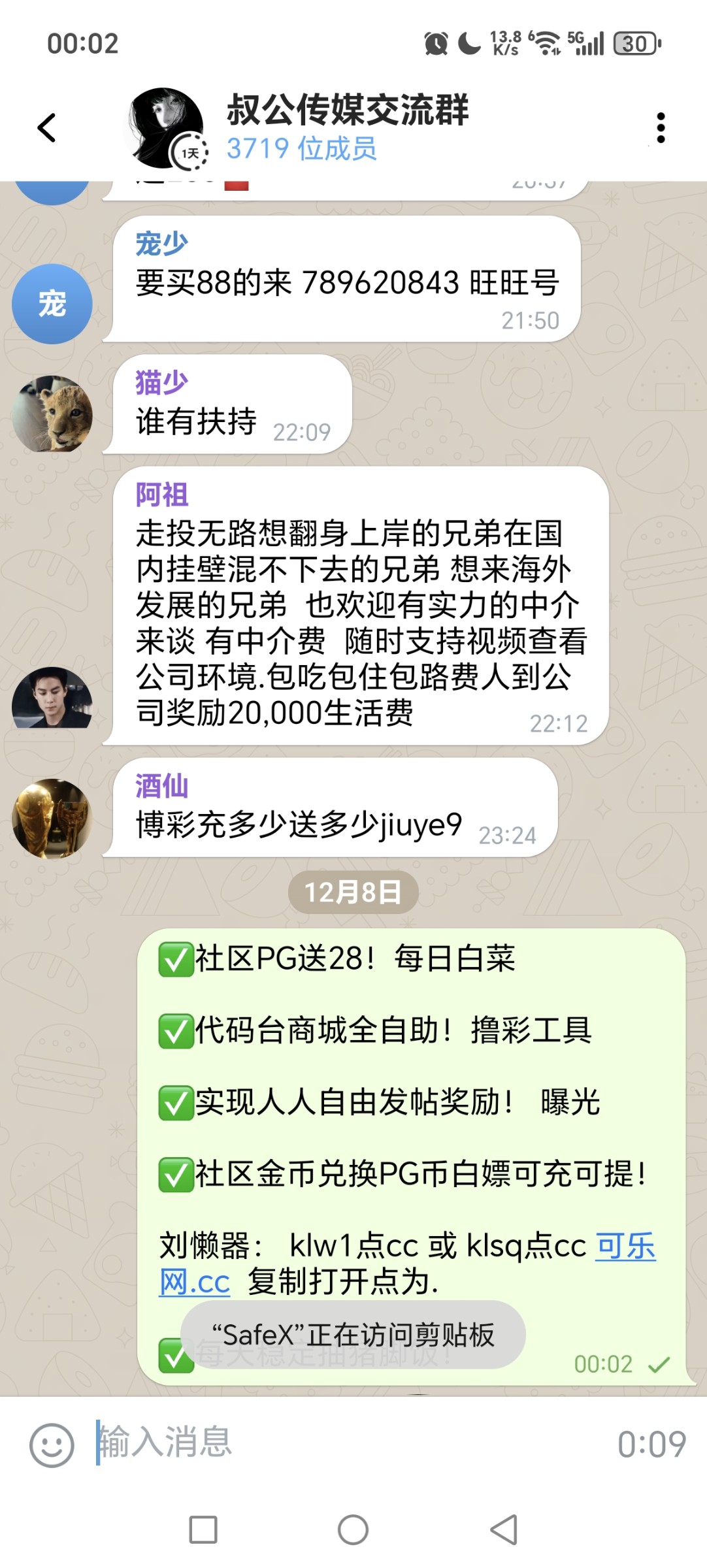Image resolution: width=707 pixels, height=1568 pixels.
Task: Tap sender name 阿祖
Action: [x=161, y=495]
